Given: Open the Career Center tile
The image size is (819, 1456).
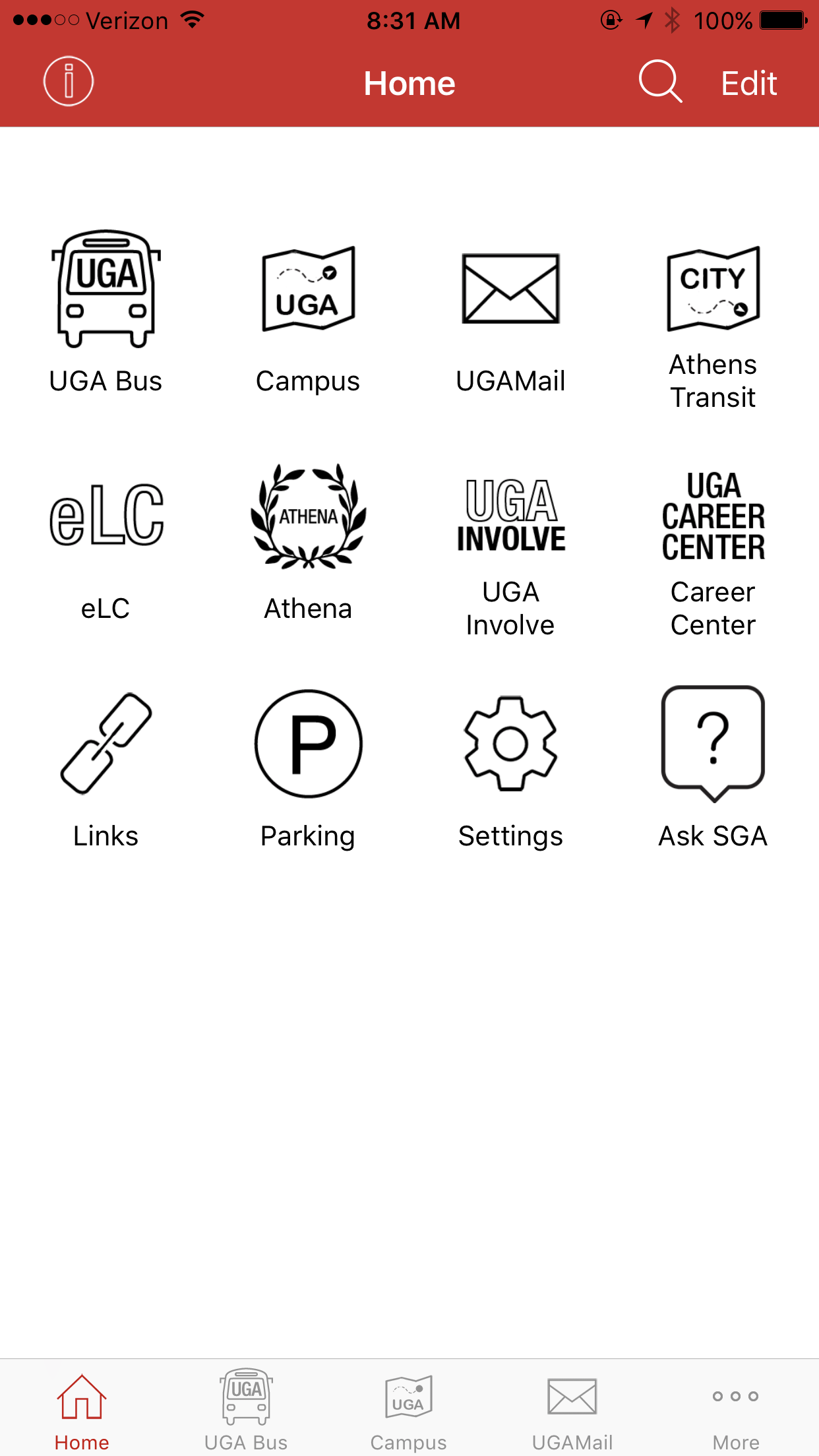Looking at the screenshot, I should point(713,554).
